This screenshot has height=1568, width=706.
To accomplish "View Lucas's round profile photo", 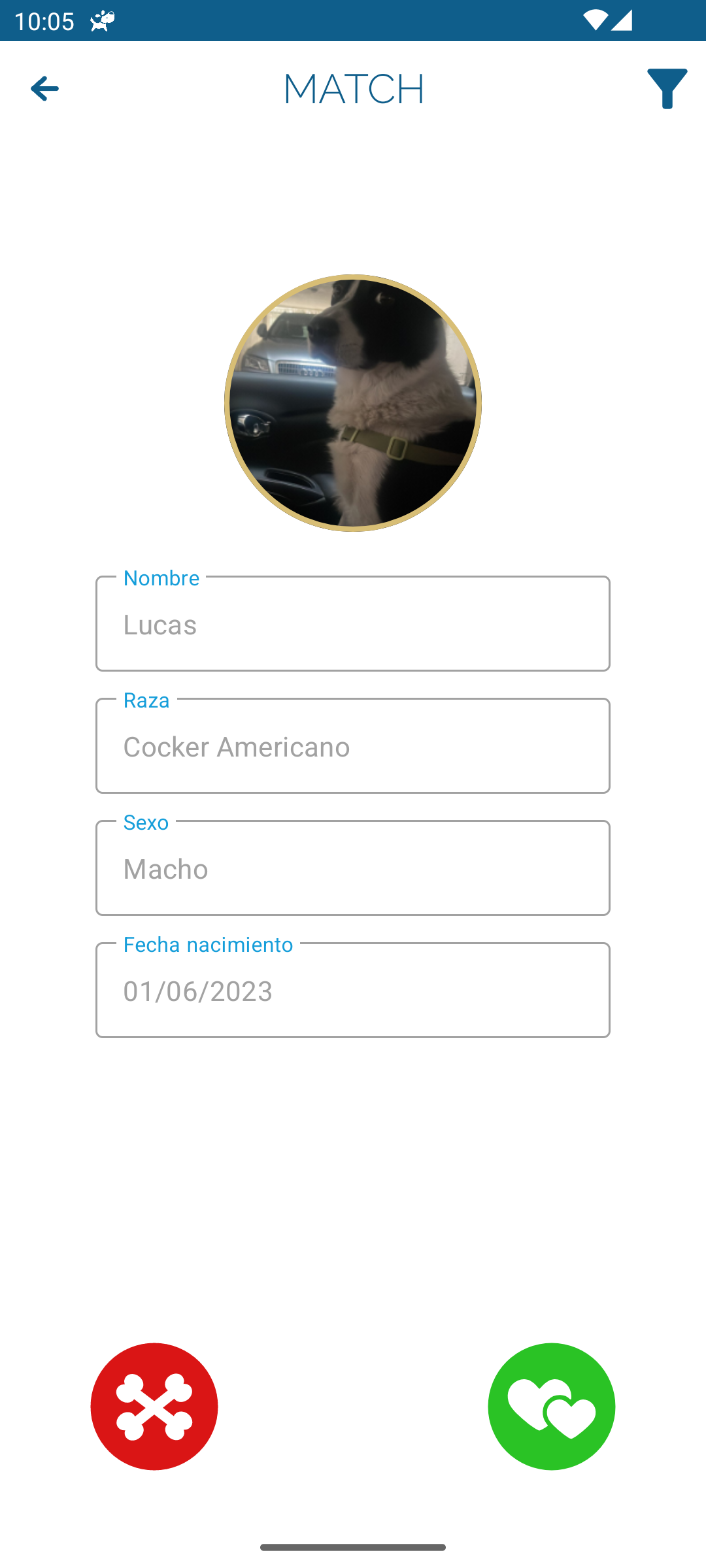I will point(353,403).
